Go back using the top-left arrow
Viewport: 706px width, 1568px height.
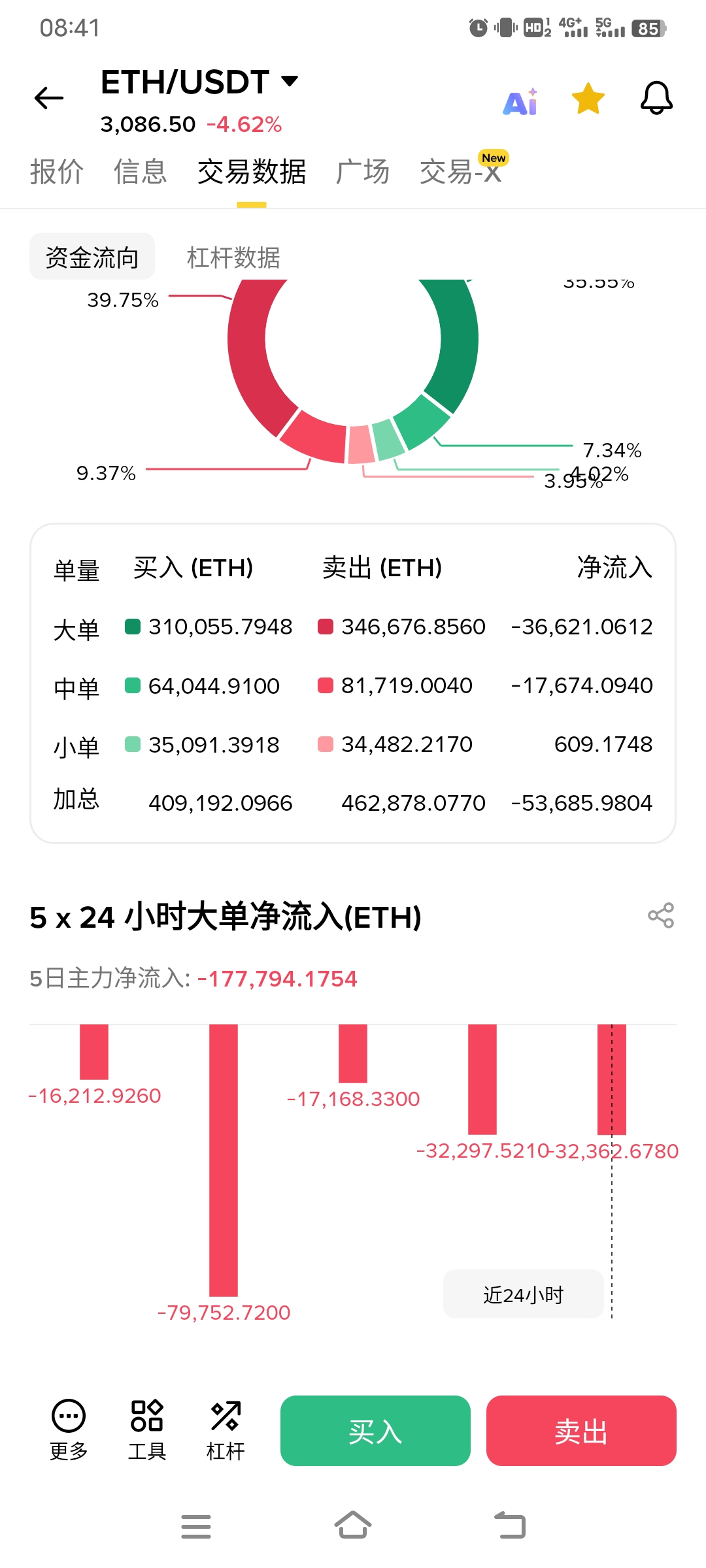pos(49,99)
